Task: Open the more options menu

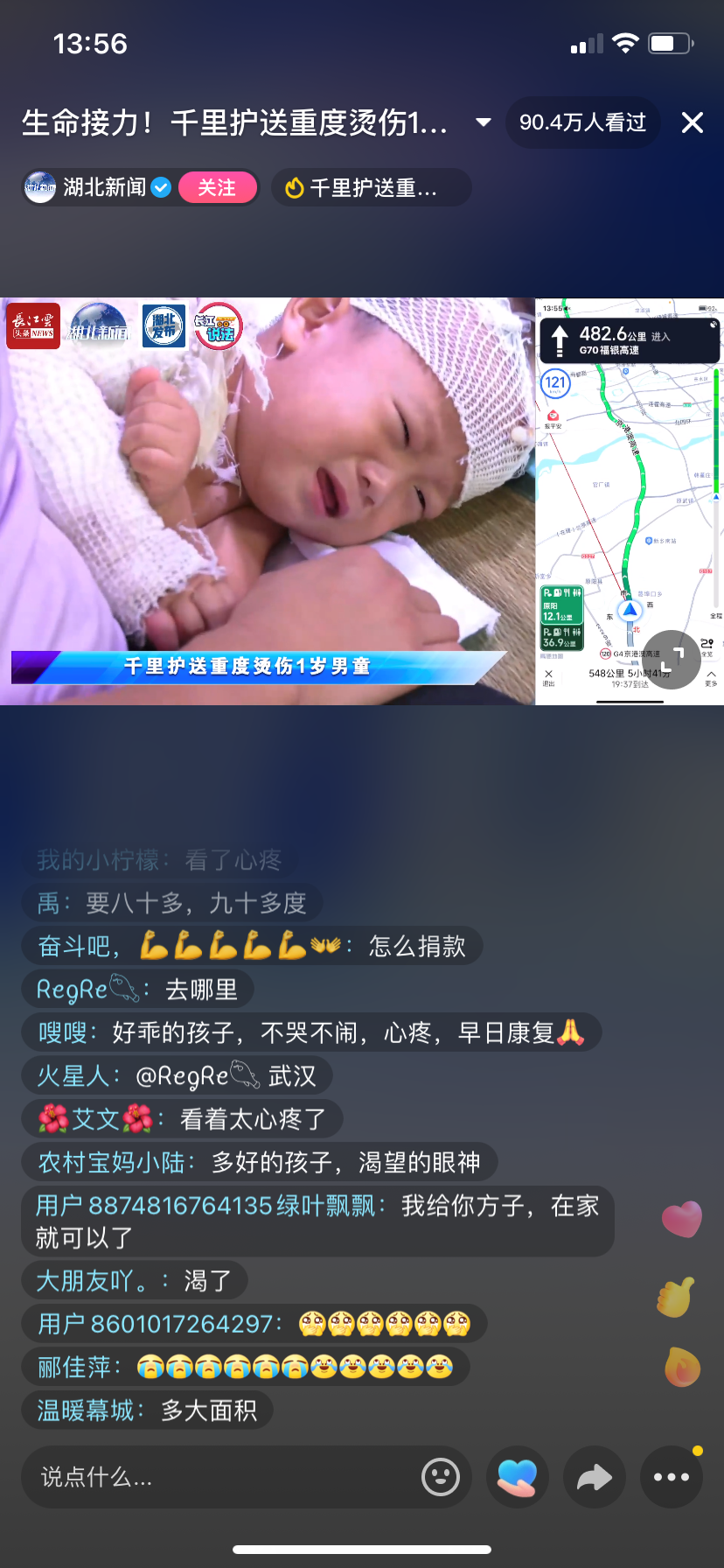Action: click(672, 1477)
